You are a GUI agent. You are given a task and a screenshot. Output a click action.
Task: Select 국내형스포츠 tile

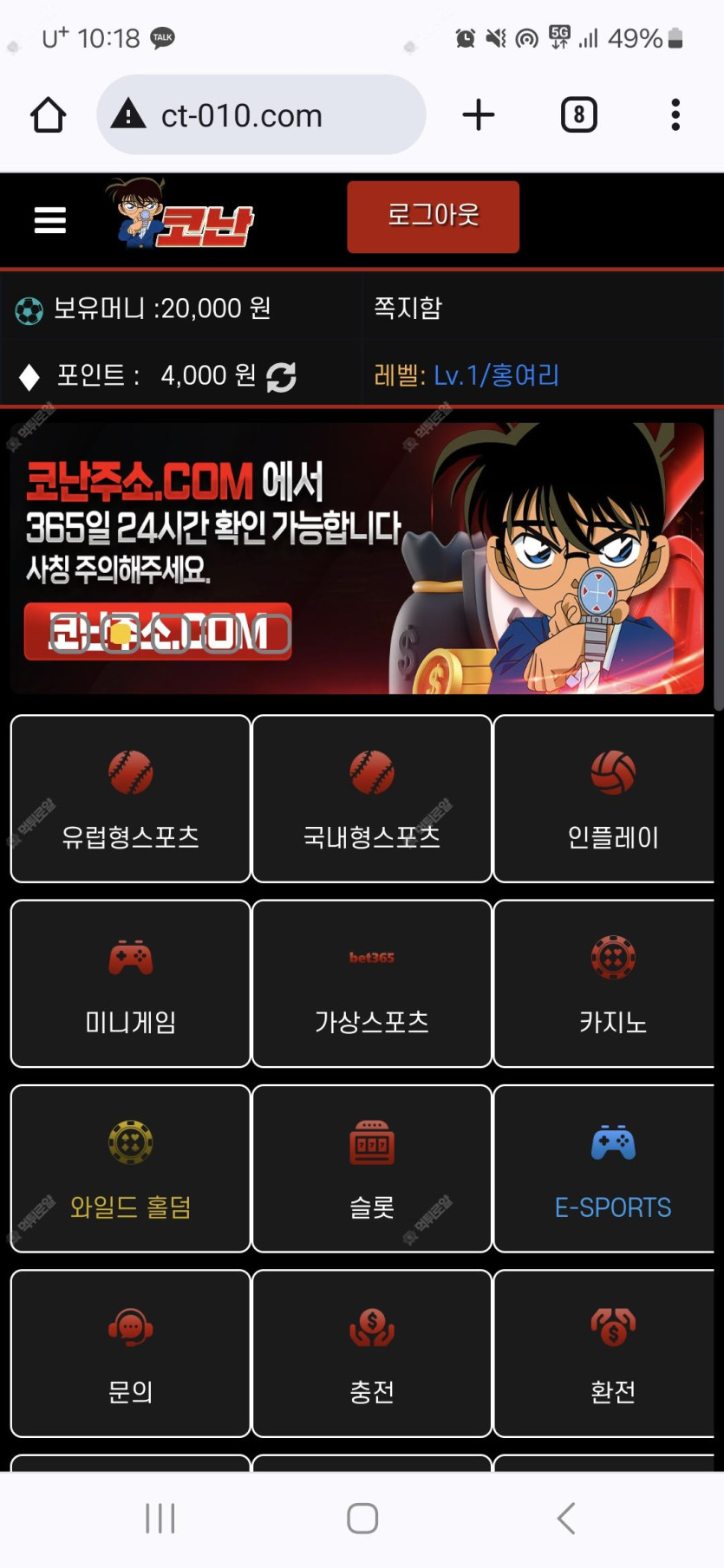372,798
